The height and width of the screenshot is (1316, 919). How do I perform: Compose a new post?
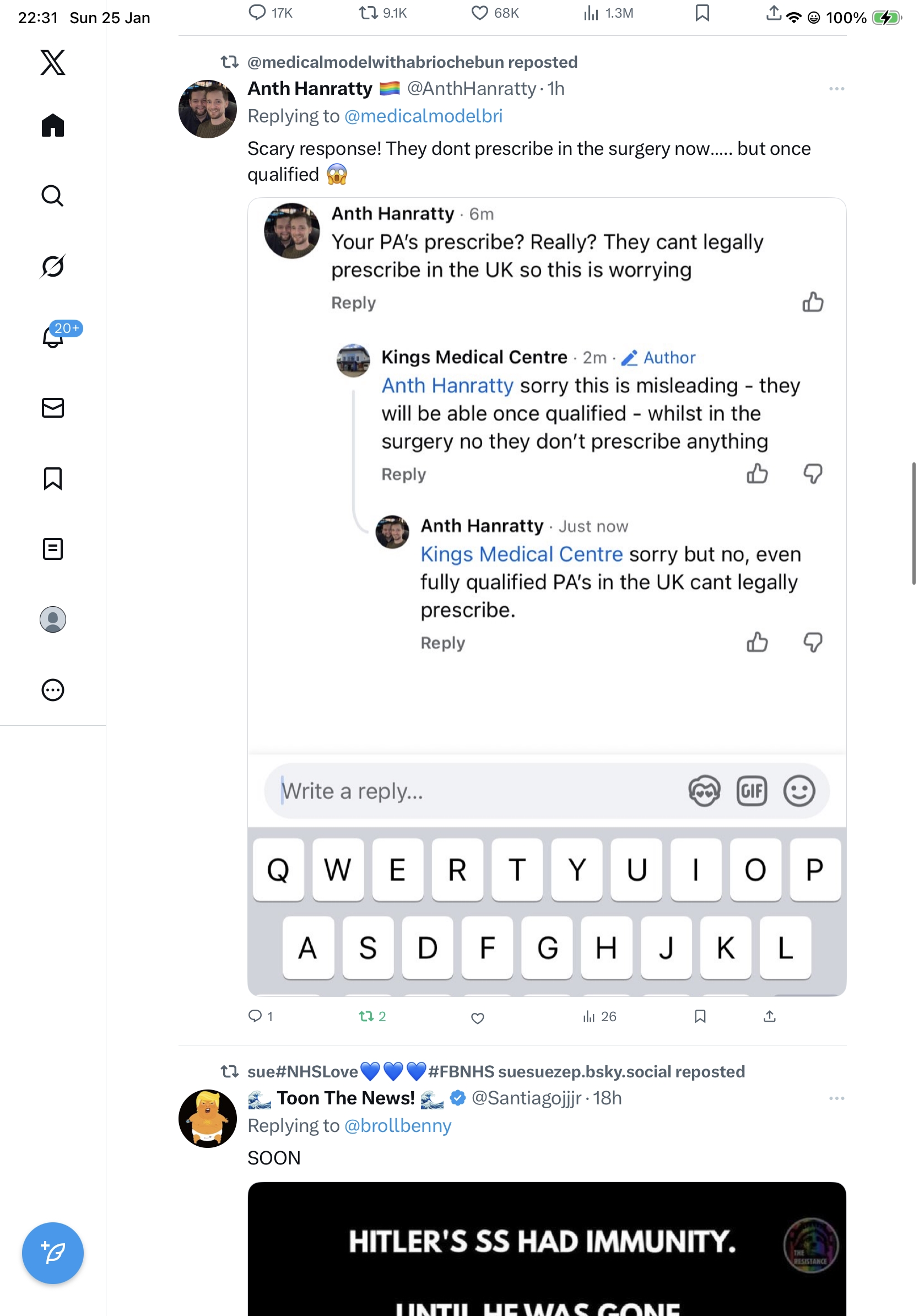coord(53,1253)
